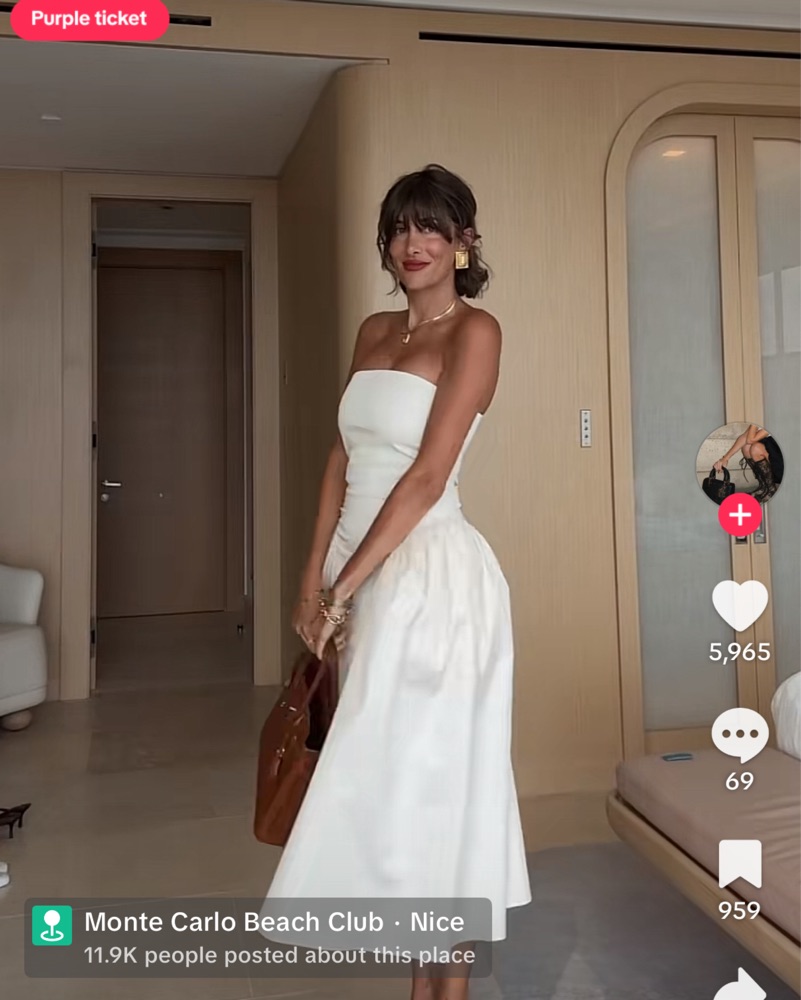Viewport: 801px width, 1000px height.
Task: Bookmark this video to favorites
Action: point(739,864)
